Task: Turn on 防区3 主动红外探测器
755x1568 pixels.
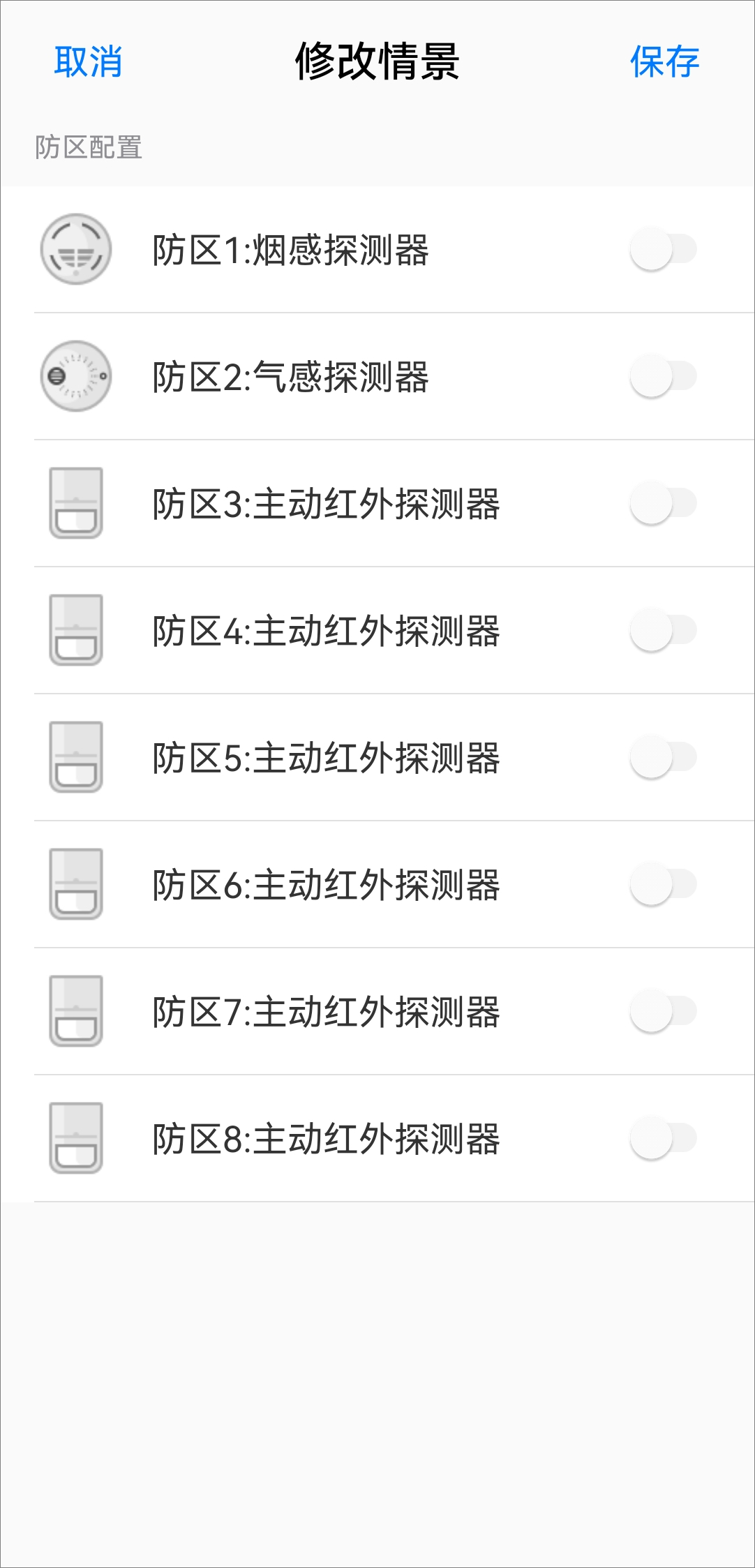Action: click(x=663, y=503)
